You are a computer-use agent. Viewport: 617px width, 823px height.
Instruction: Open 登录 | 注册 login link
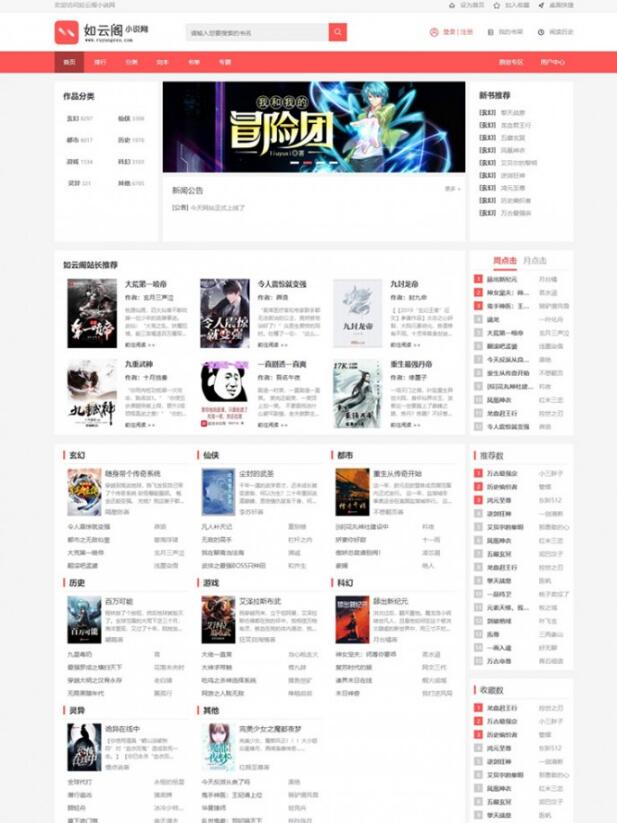click(456, 32)
